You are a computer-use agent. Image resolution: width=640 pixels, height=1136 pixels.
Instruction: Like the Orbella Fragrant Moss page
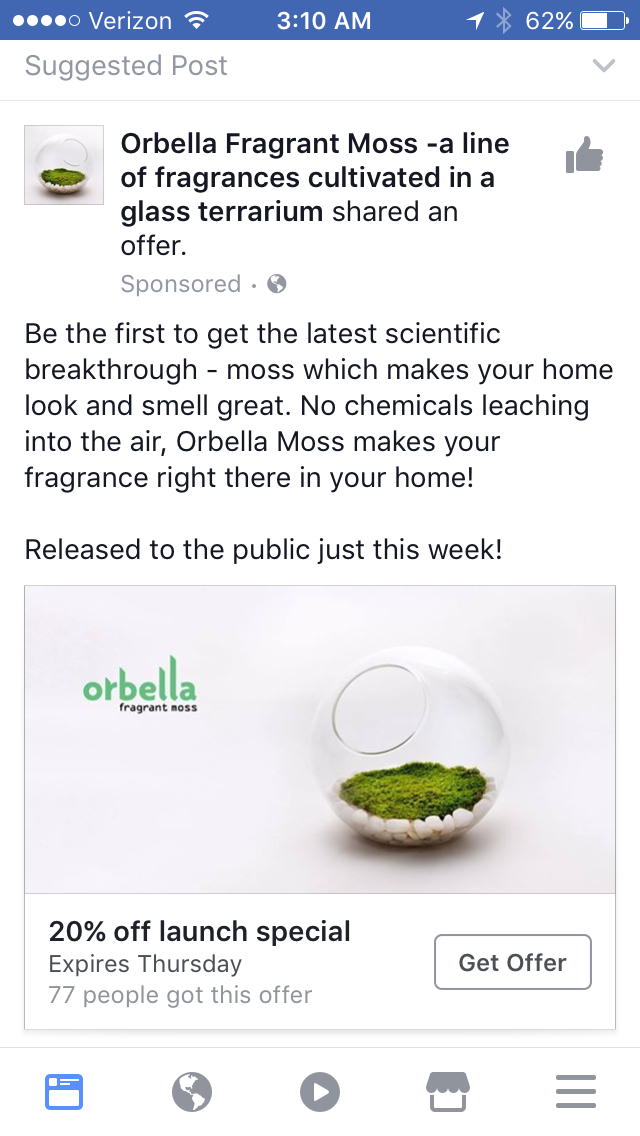pyautogui.click(x=585, y=155)
